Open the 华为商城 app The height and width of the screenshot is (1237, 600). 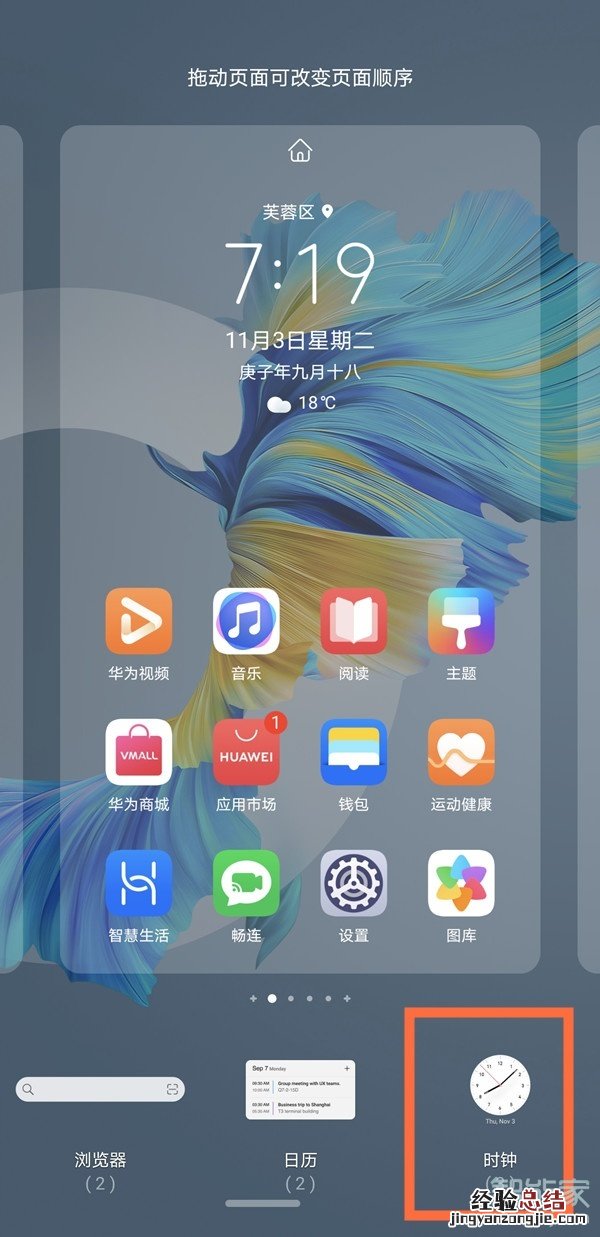click(x=139, y=752)
